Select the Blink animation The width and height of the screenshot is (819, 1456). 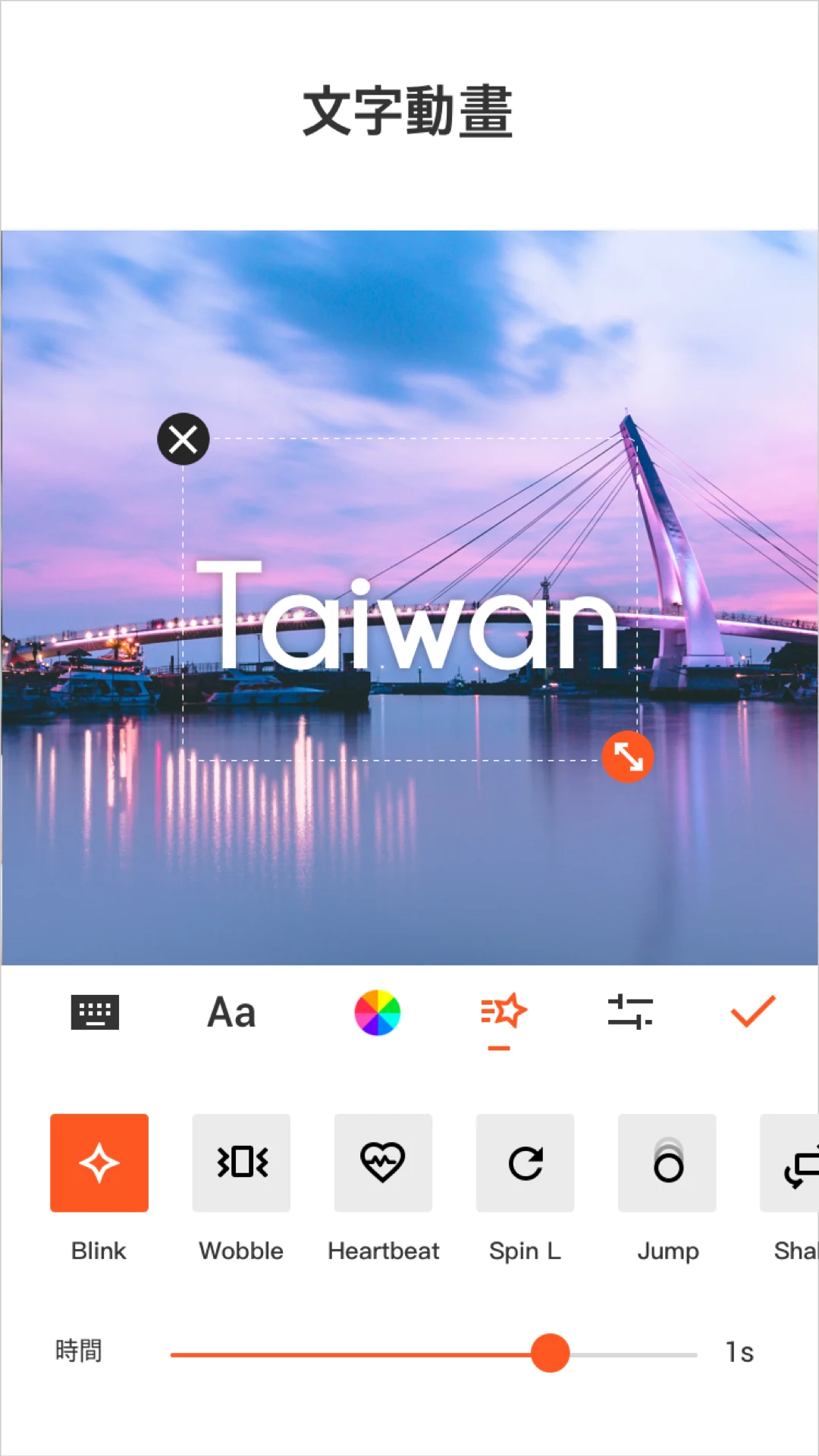coord(99,1163)
